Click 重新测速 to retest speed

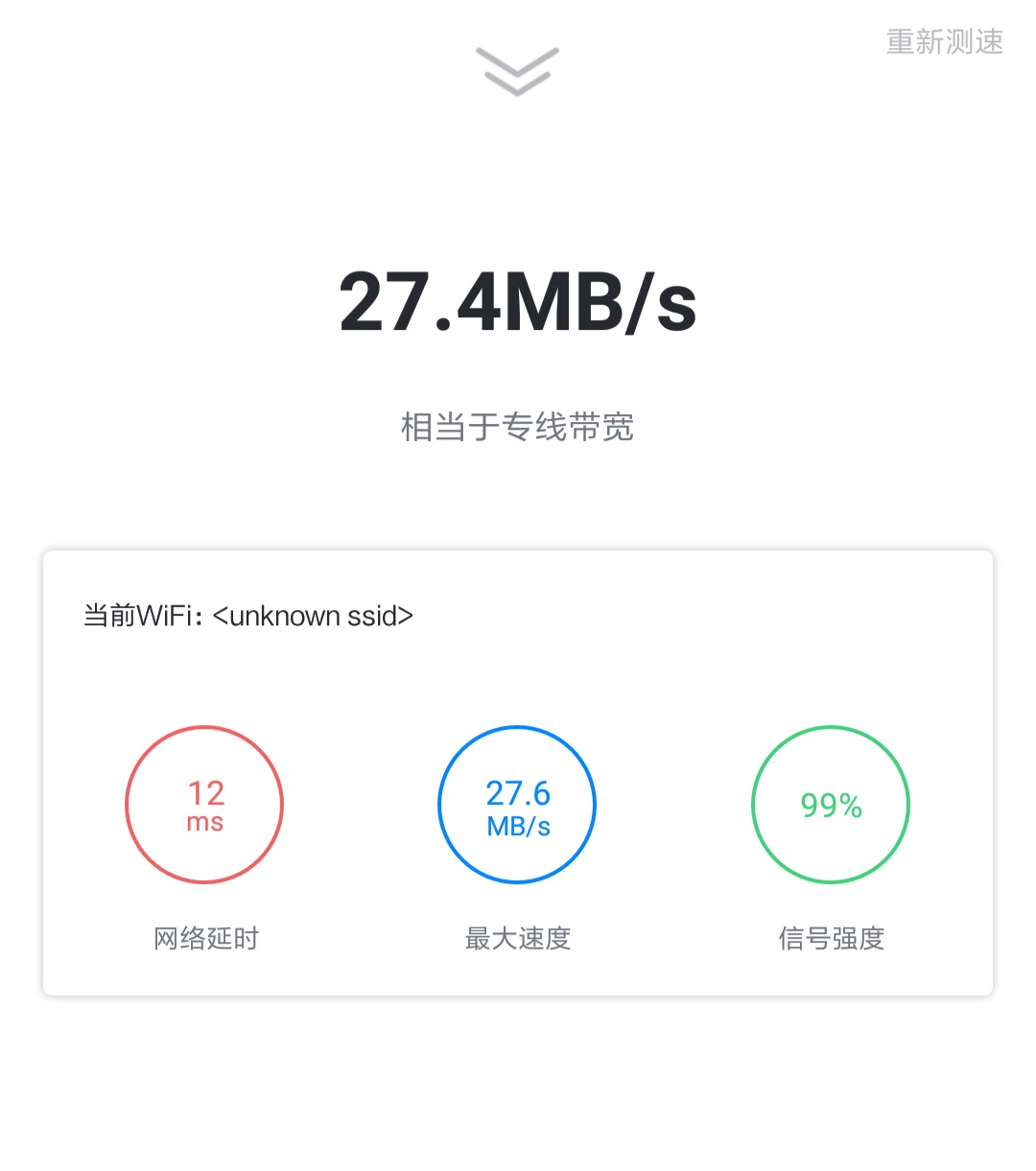[x=944, y=41]
